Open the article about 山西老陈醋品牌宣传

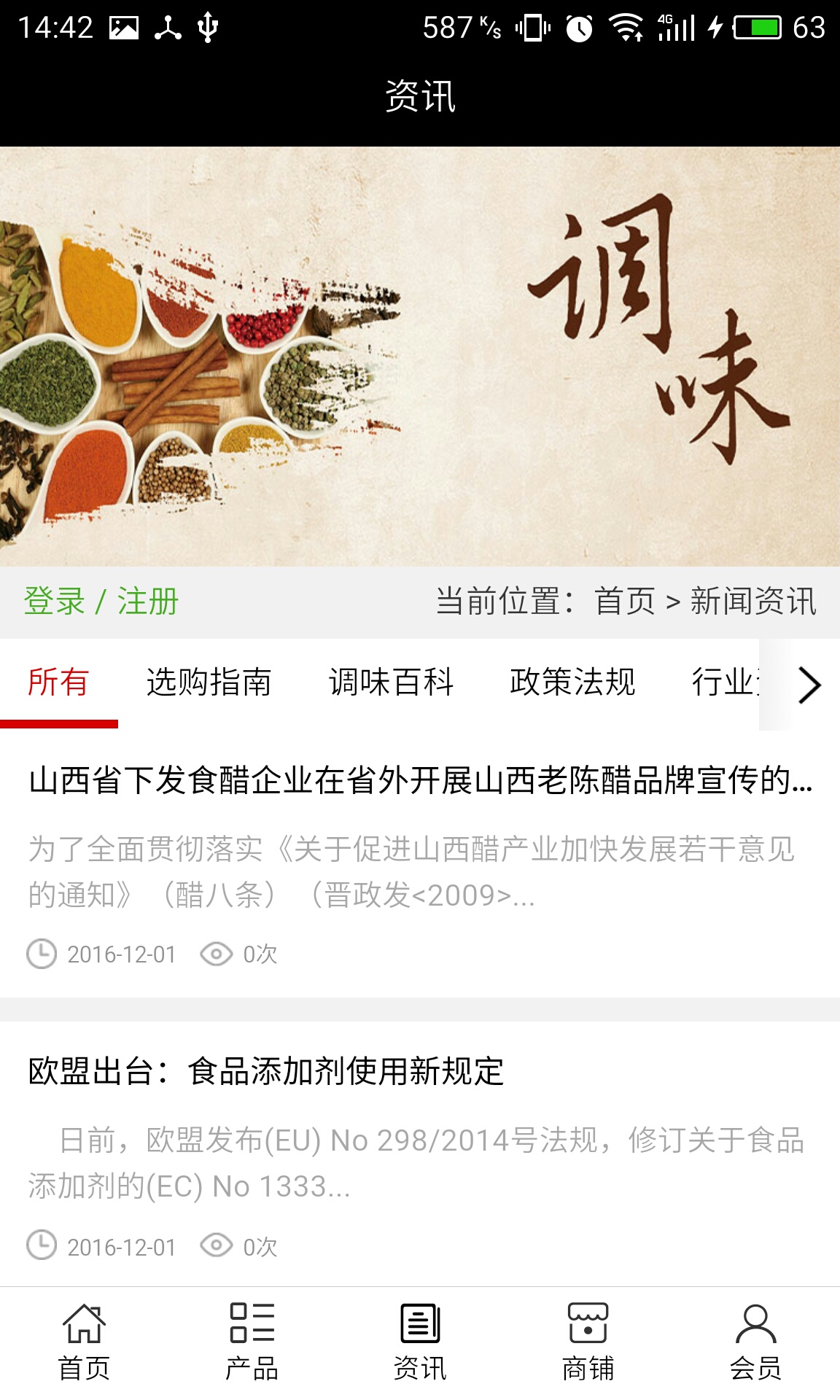[x=420, y=781]
